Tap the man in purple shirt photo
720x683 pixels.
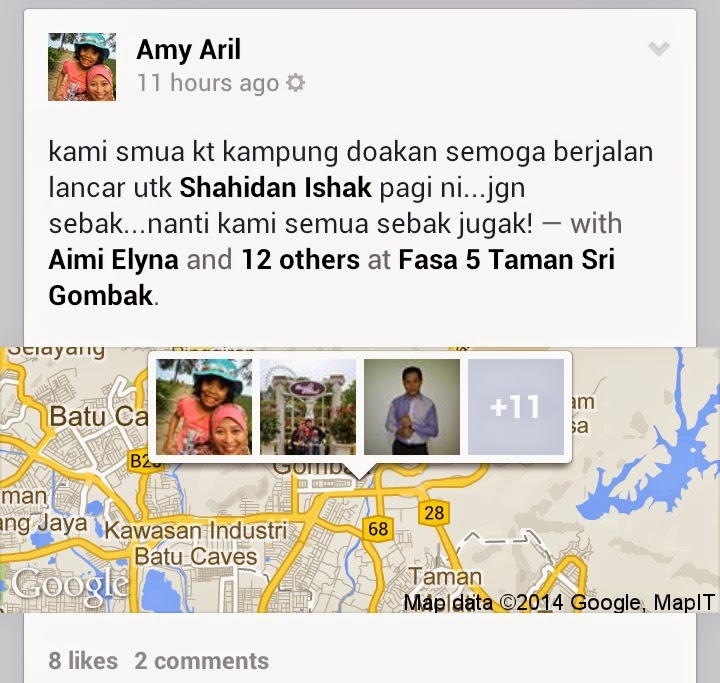pos(412,407)
